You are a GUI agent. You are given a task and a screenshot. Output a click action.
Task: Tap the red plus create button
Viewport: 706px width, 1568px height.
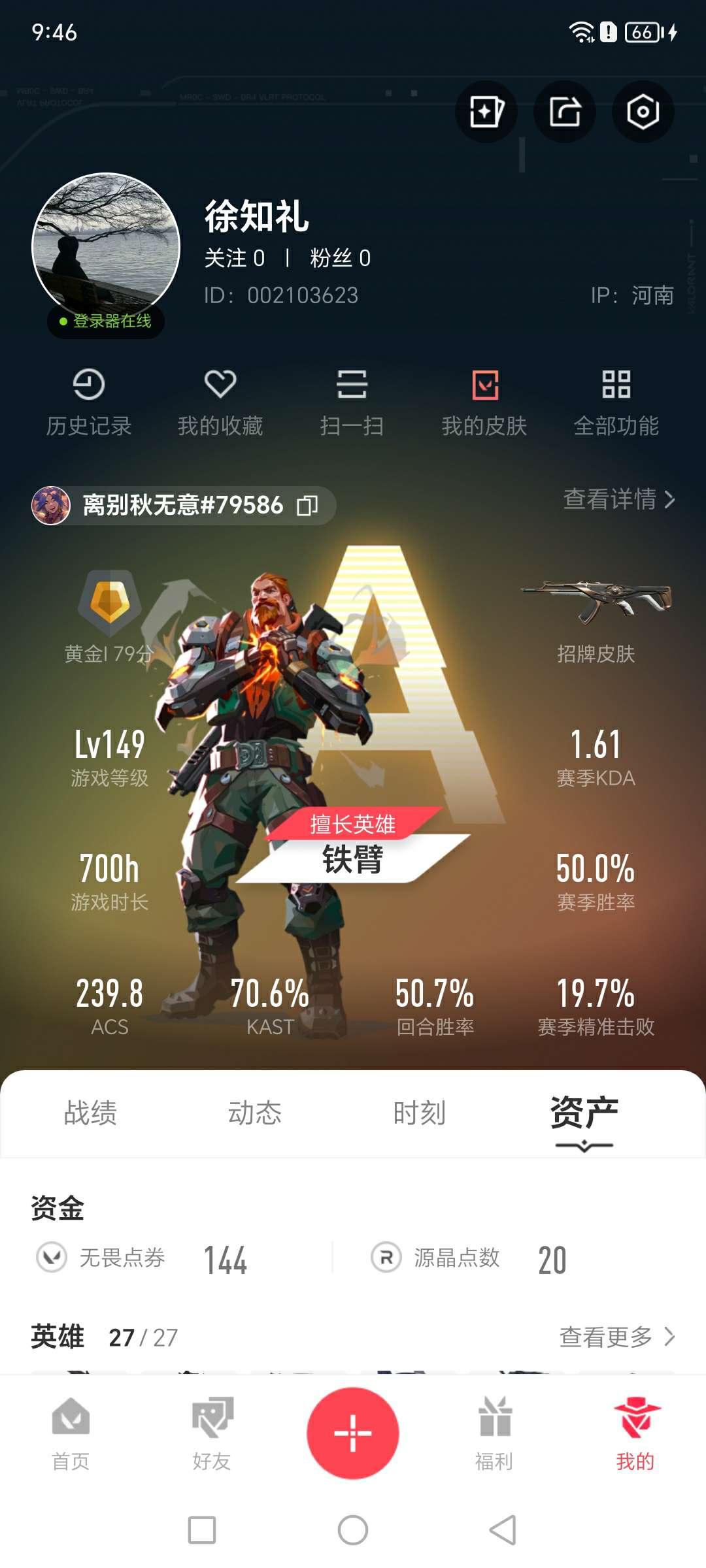353,1433
